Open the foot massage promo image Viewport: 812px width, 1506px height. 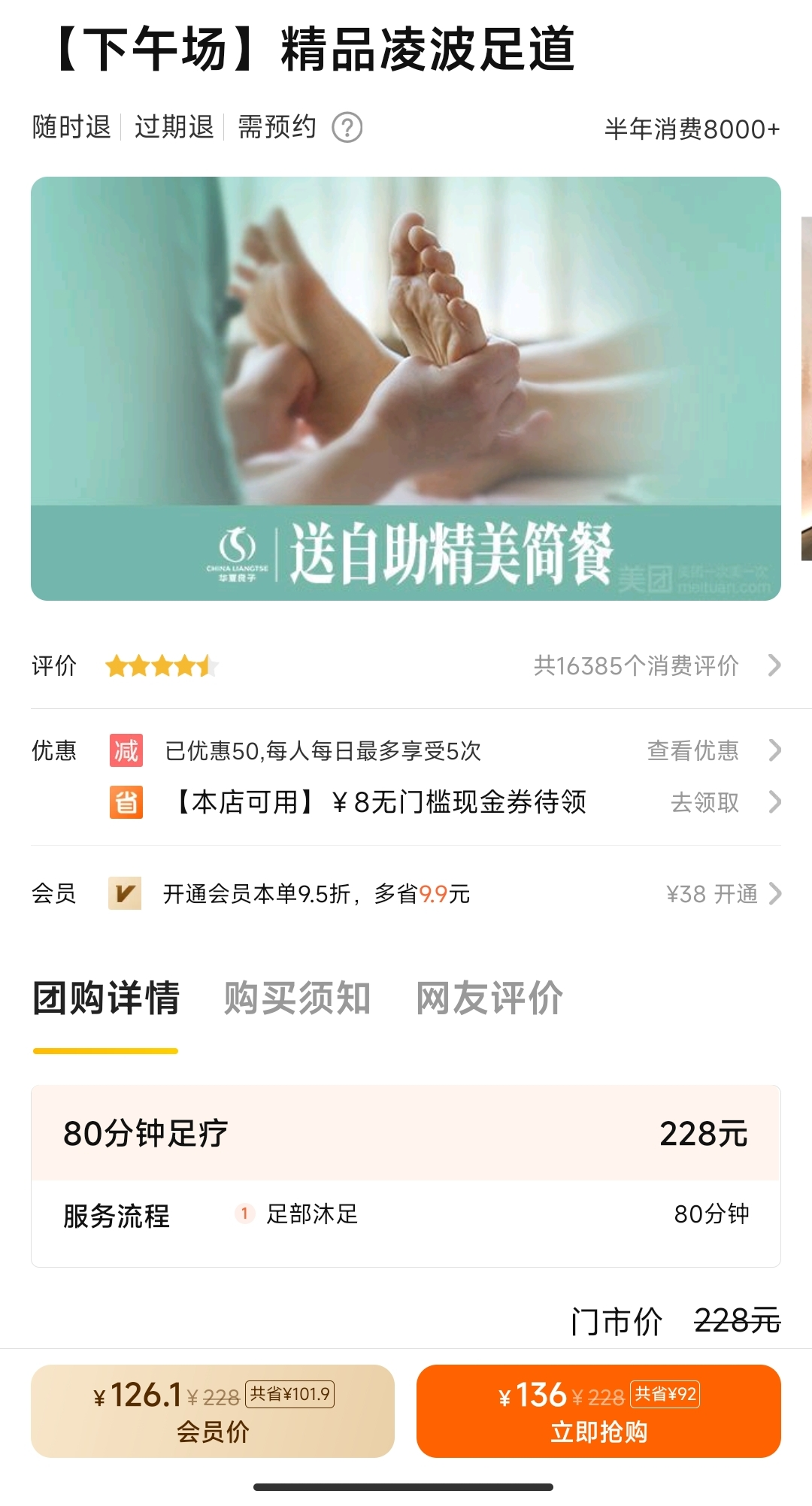[406, 388]
